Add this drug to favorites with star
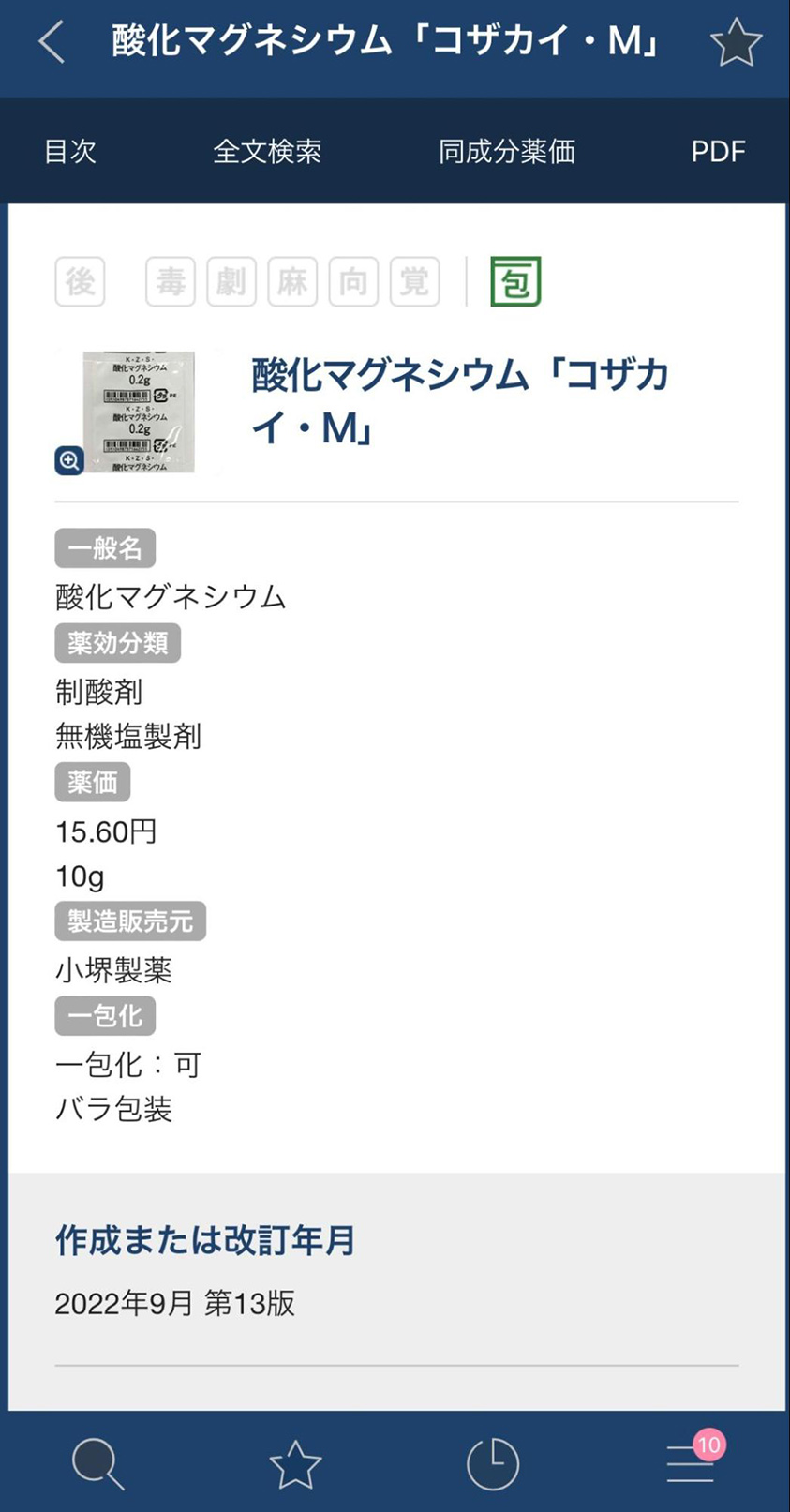This screenshot has width=790, height=1512. pos(736,43)
